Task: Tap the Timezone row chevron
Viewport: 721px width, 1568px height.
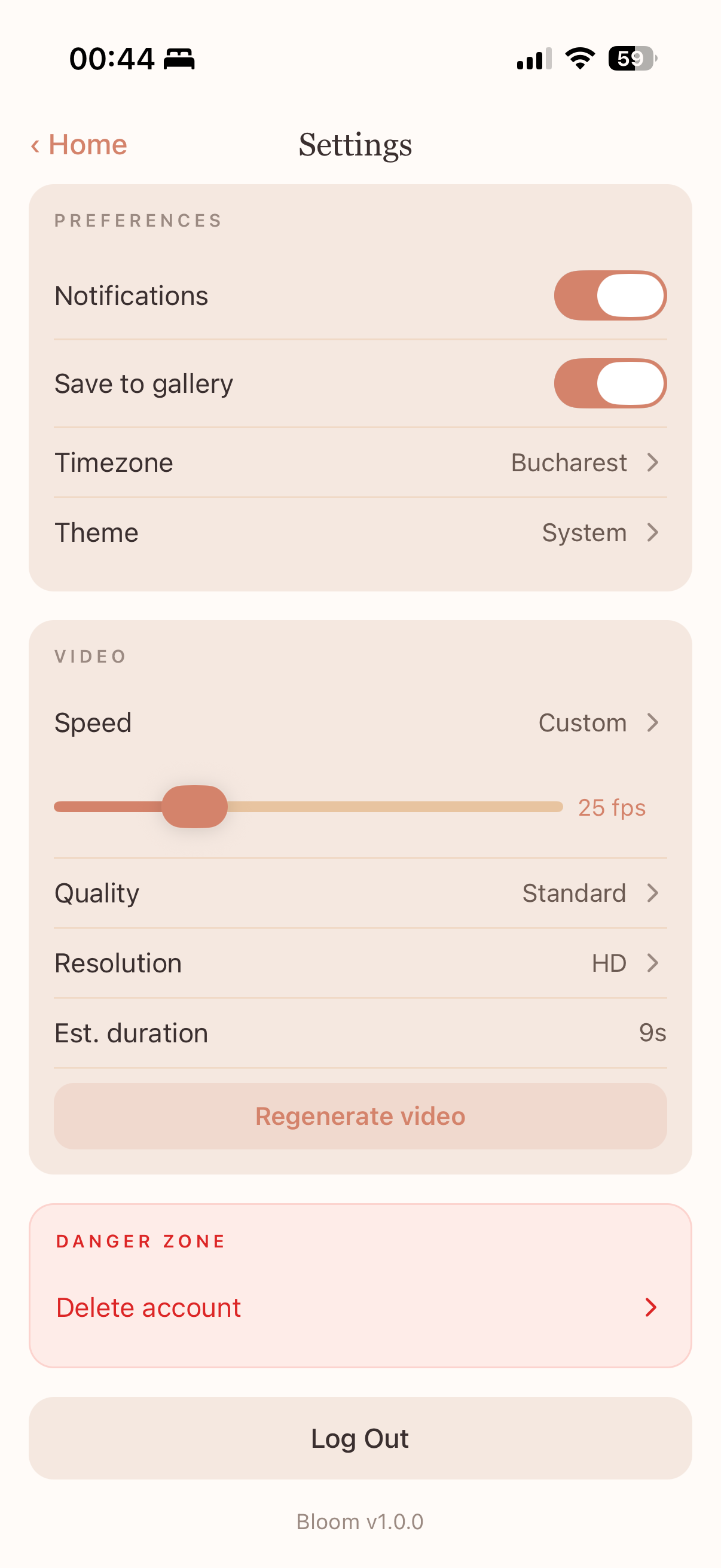Action: [653, 463]
